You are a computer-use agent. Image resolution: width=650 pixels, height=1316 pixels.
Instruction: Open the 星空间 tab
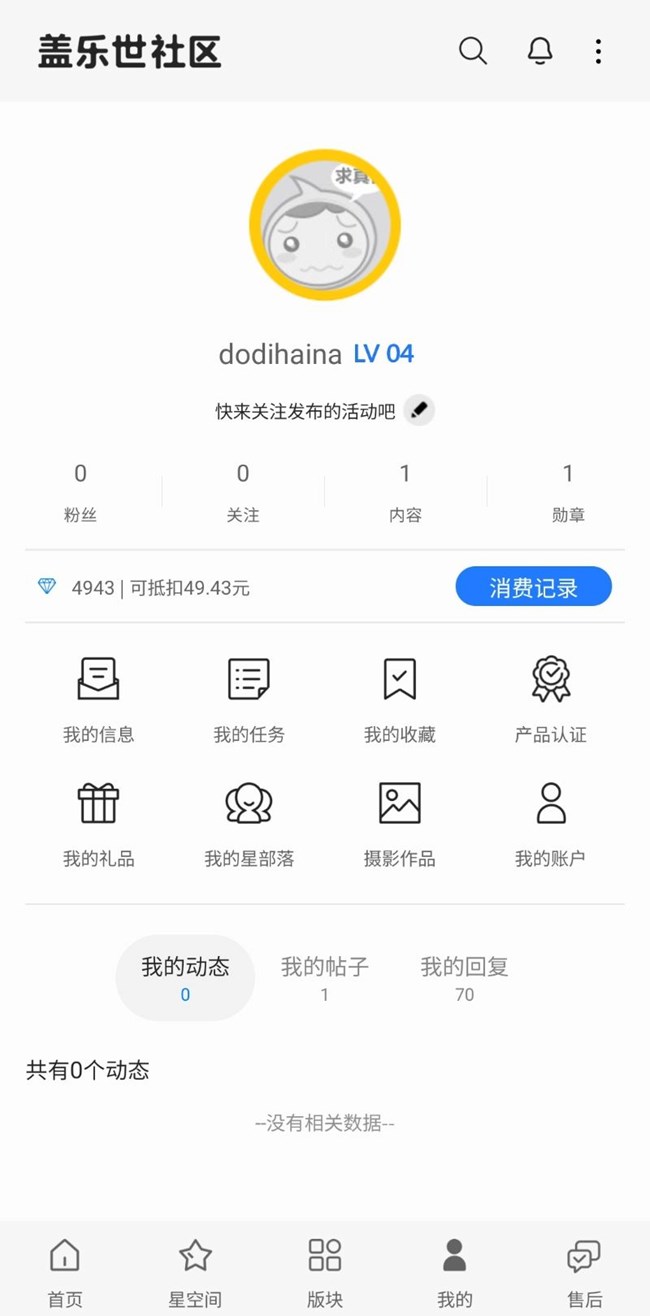coord(195,1270)
